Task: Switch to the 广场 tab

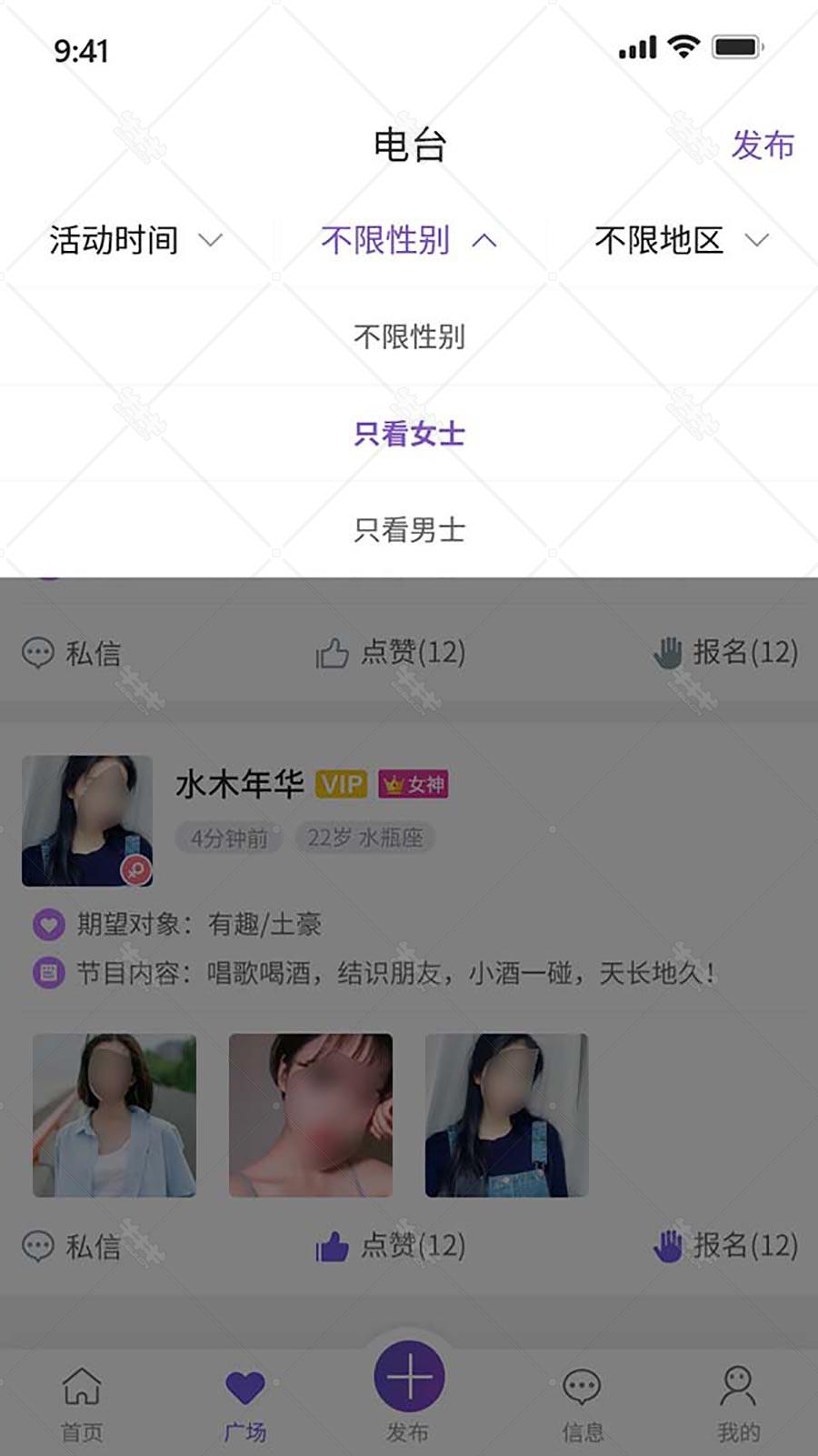Action: coord(245,1404)
